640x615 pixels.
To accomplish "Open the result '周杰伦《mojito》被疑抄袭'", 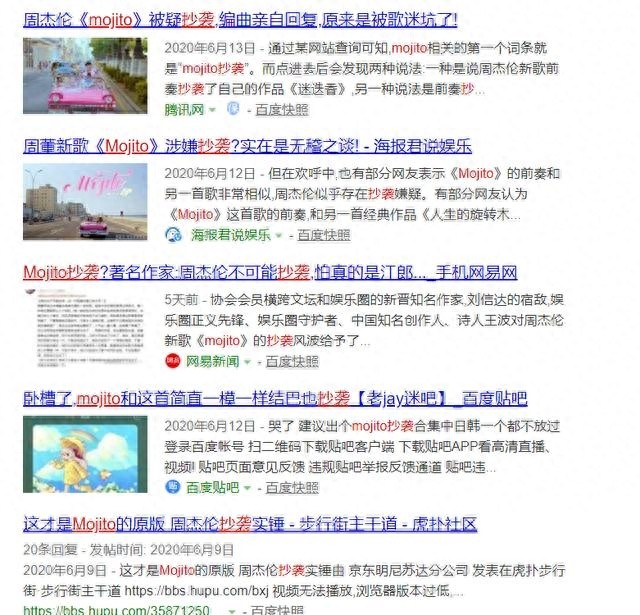I will [240, 19].
